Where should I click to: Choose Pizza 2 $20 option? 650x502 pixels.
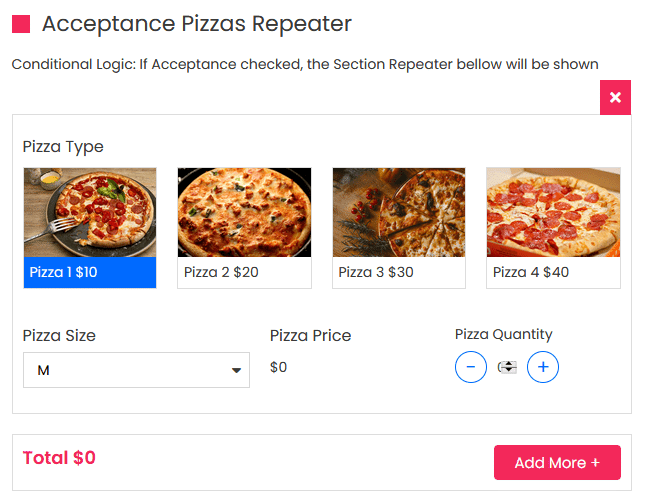pos(244,228)
